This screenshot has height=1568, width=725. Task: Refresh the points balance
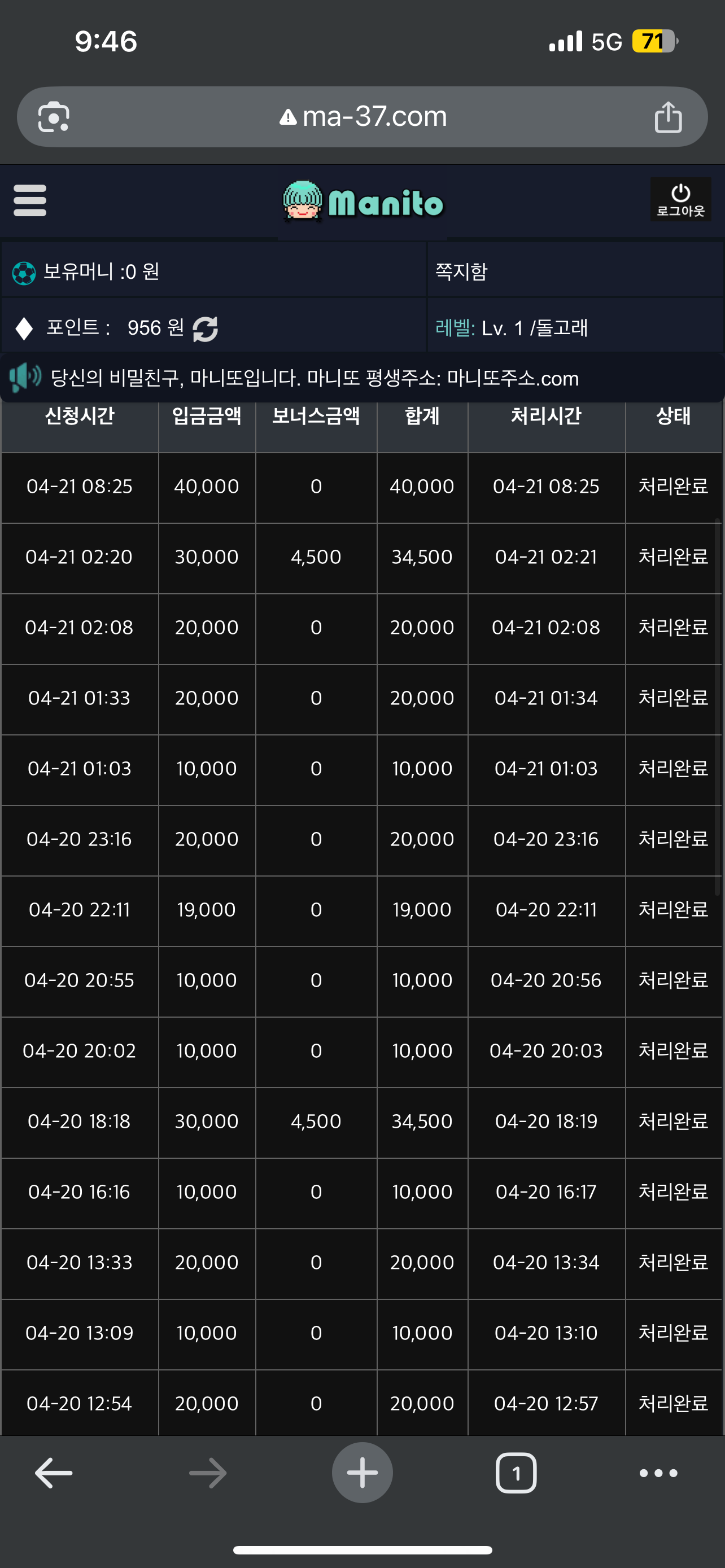[205, 329]
